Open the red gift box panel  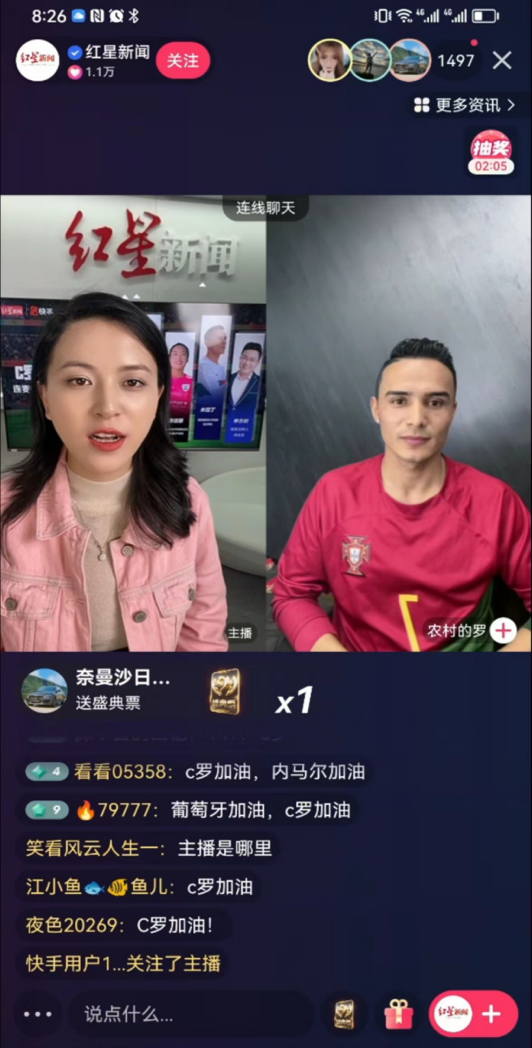point(398,1014)
